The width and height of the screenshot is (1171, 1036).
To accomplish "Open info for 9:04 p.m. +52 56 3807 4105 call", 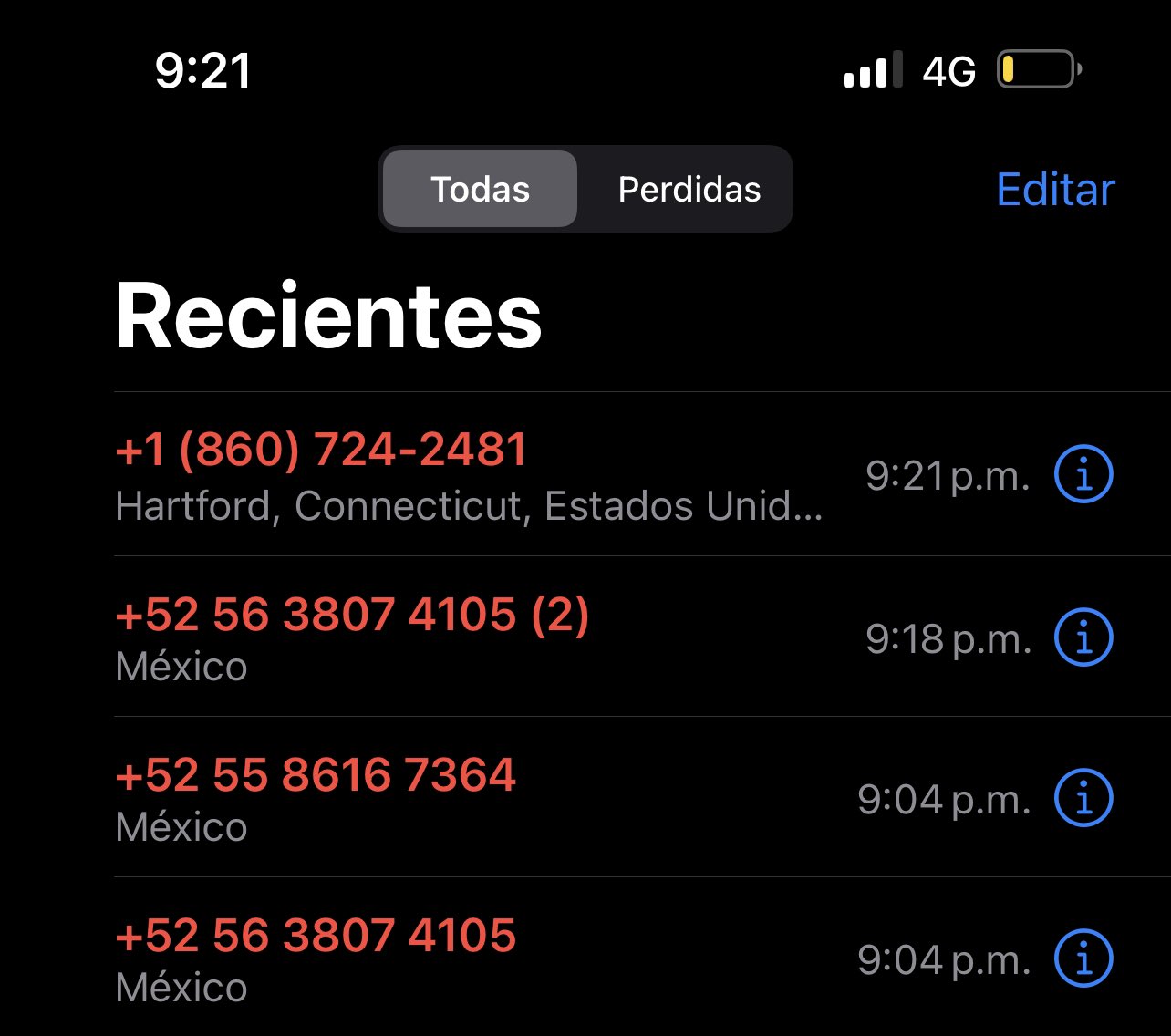I will point(1083,958).
